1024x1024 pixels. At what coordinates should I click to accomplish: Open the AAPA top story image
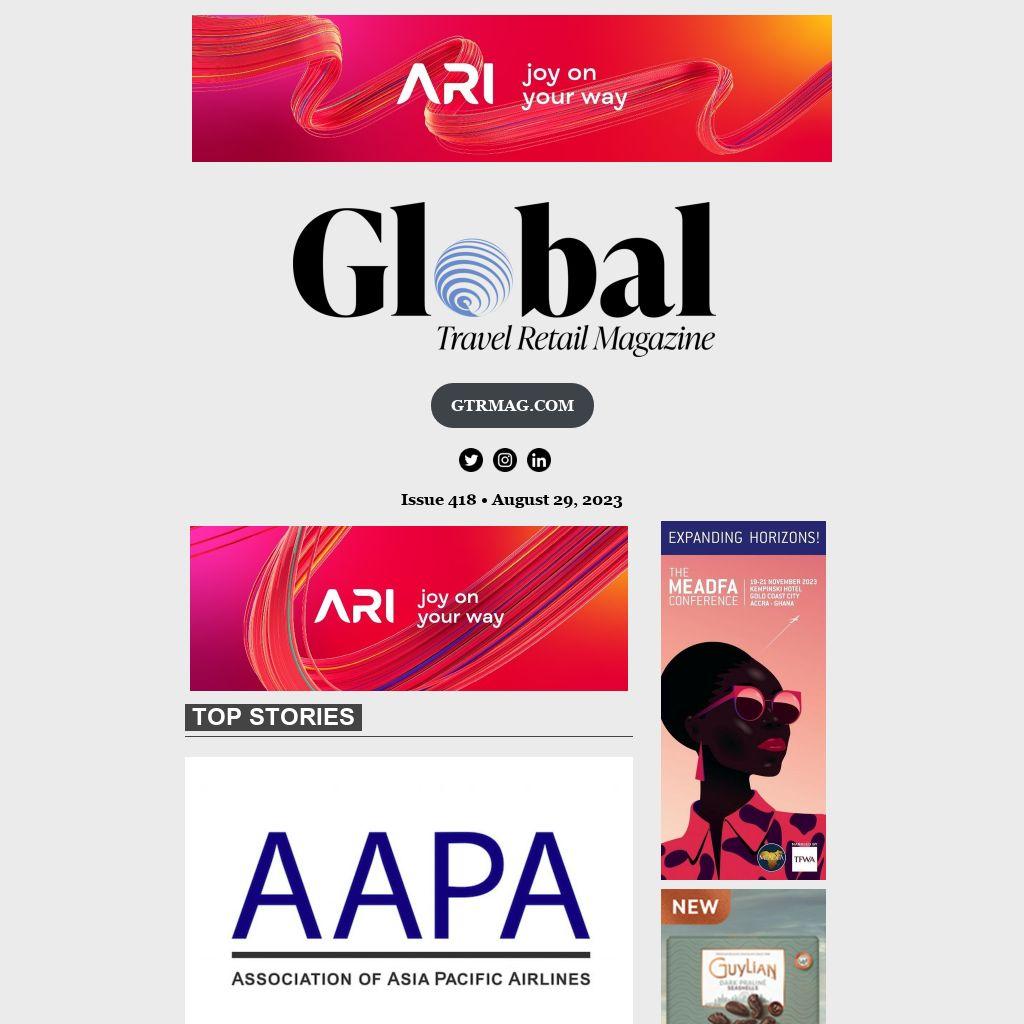tap(409, 890)
